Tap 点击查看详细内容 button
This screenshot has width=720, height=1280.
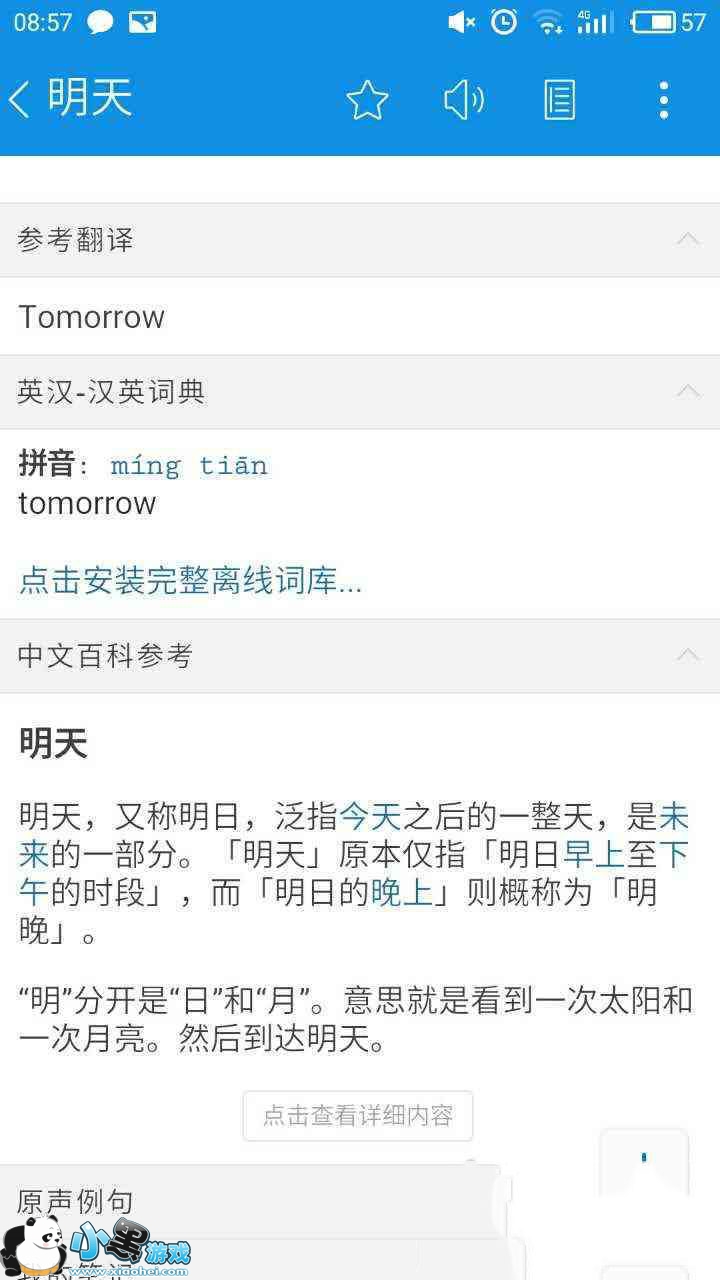pyautogui.click(x=357, y=1115)
